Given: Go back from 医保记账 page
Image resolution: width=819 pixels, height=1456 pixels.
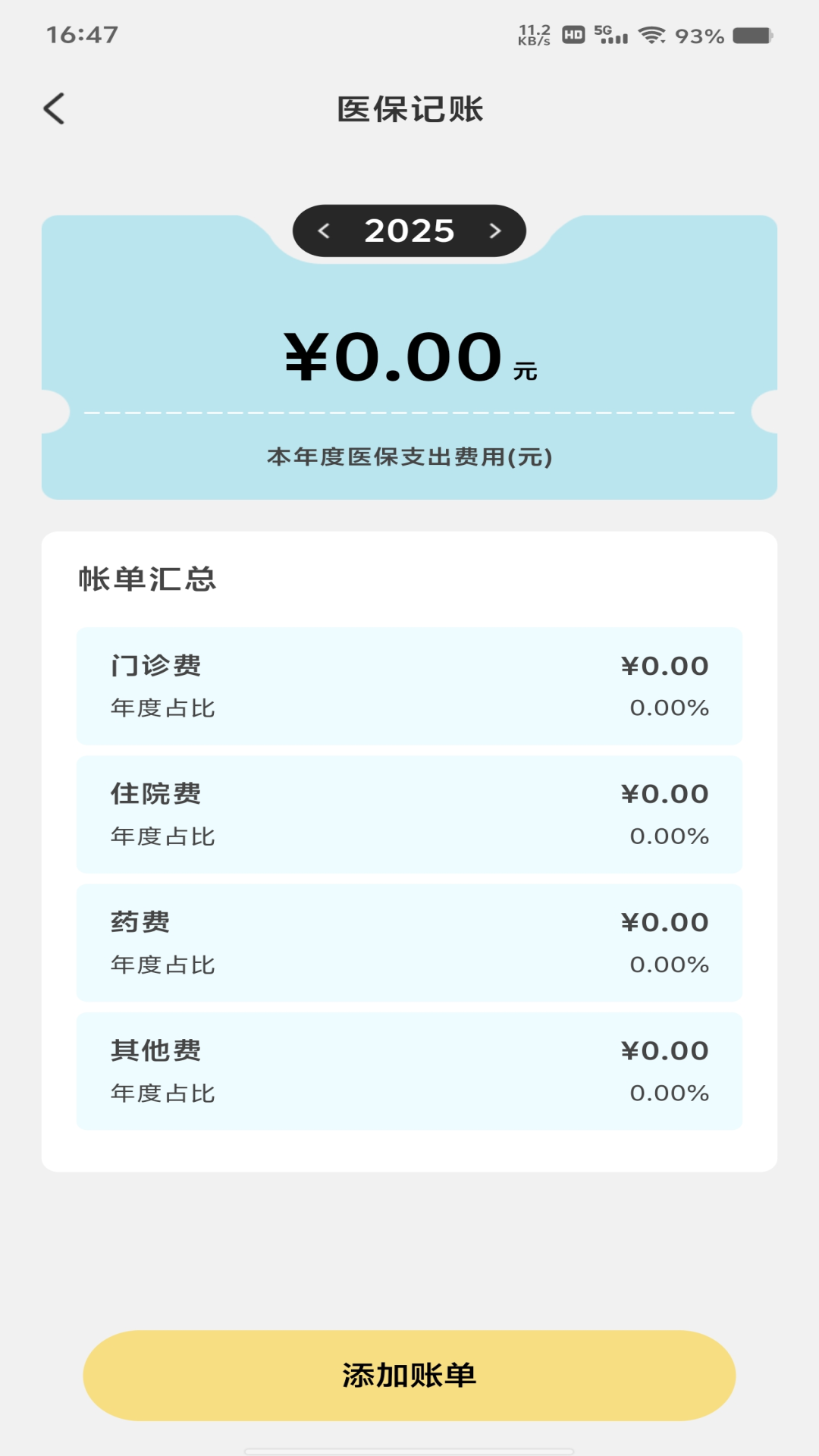Looking at the screenshot, I should tap(55, 109).
